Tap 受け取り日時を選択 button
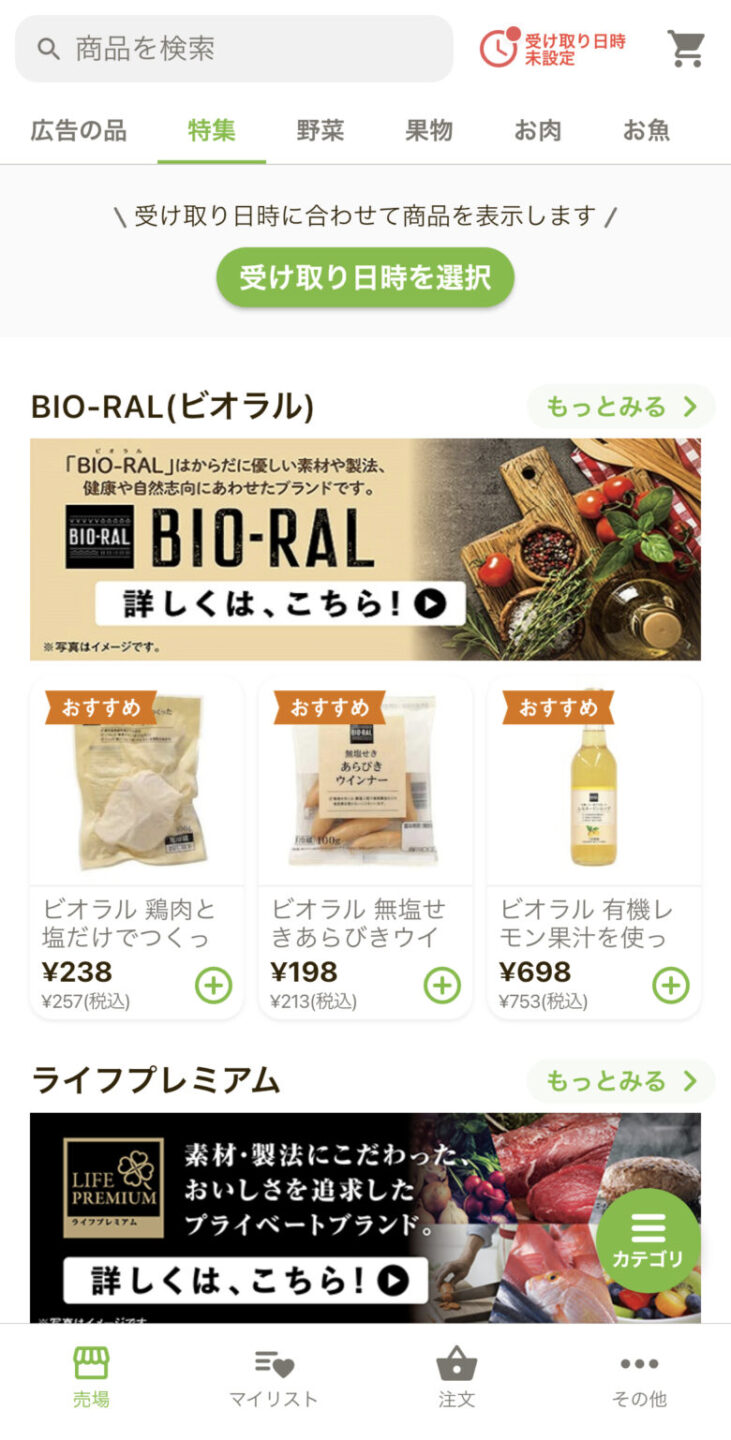 coord(365,277)
